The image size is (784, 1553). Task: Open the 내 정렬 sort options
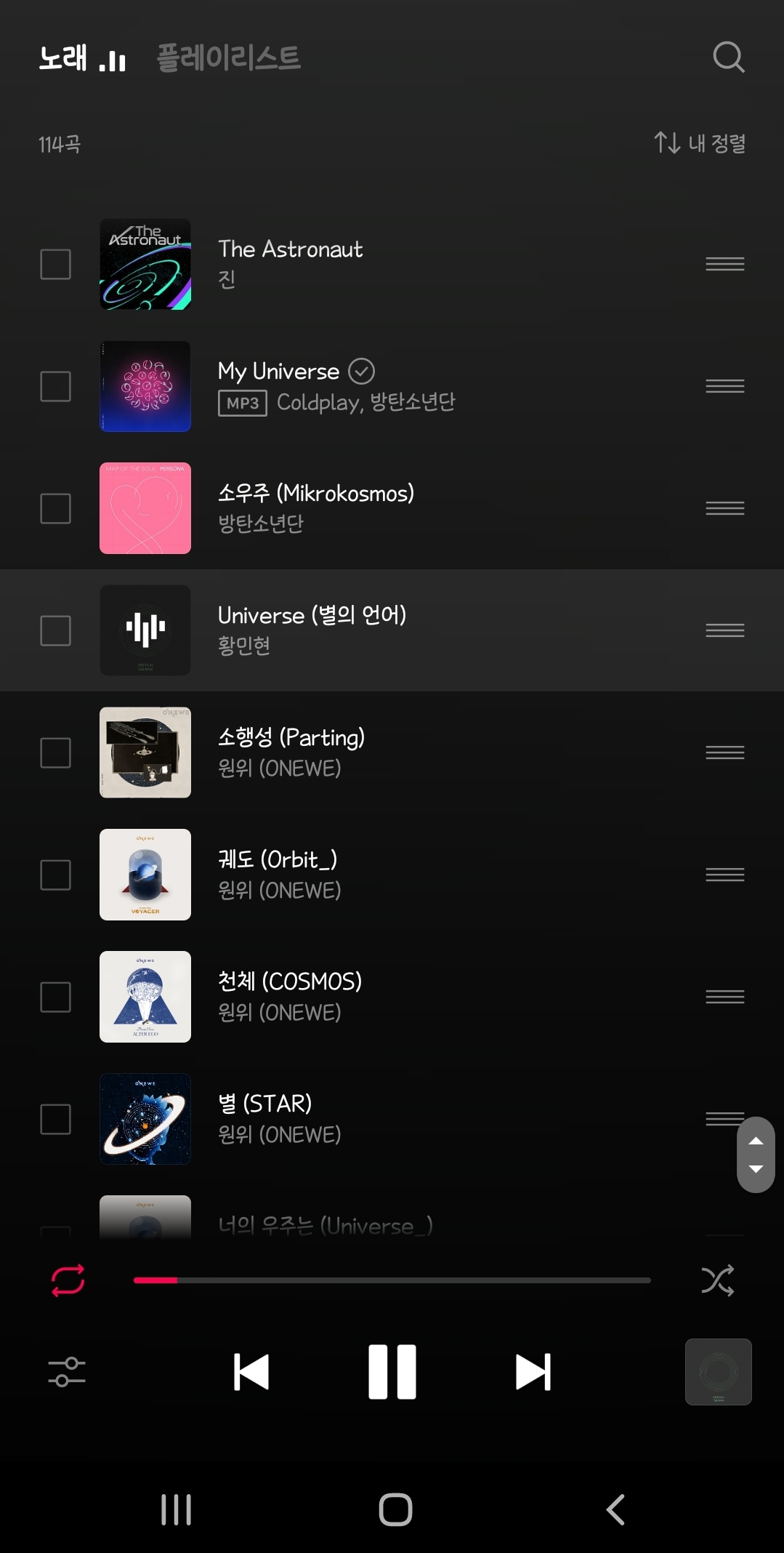click(700, 143)
